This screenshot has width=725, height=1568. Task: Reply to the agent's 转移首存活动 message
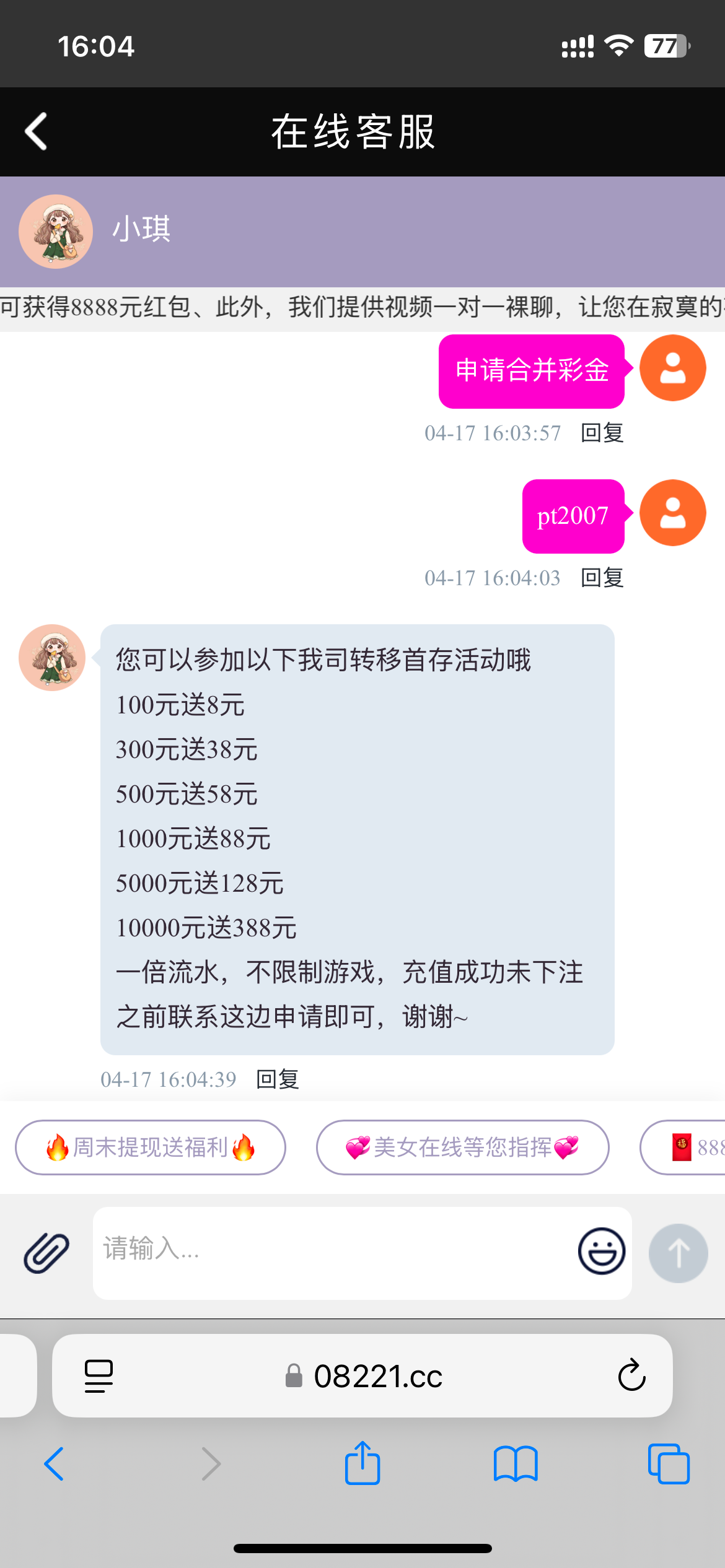278,1079
